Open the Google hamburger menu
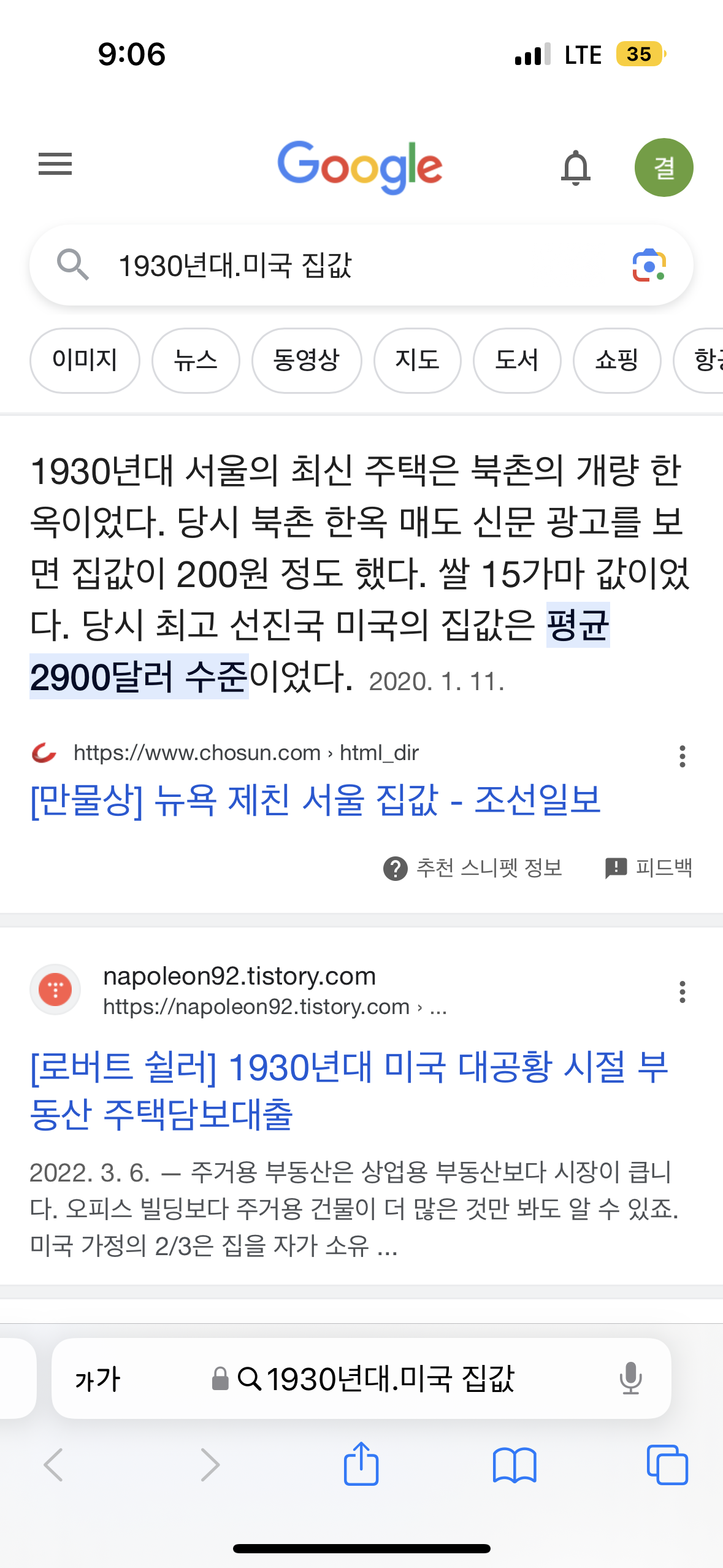This screenshot has width=723, height=1568. tap(55, 164)
